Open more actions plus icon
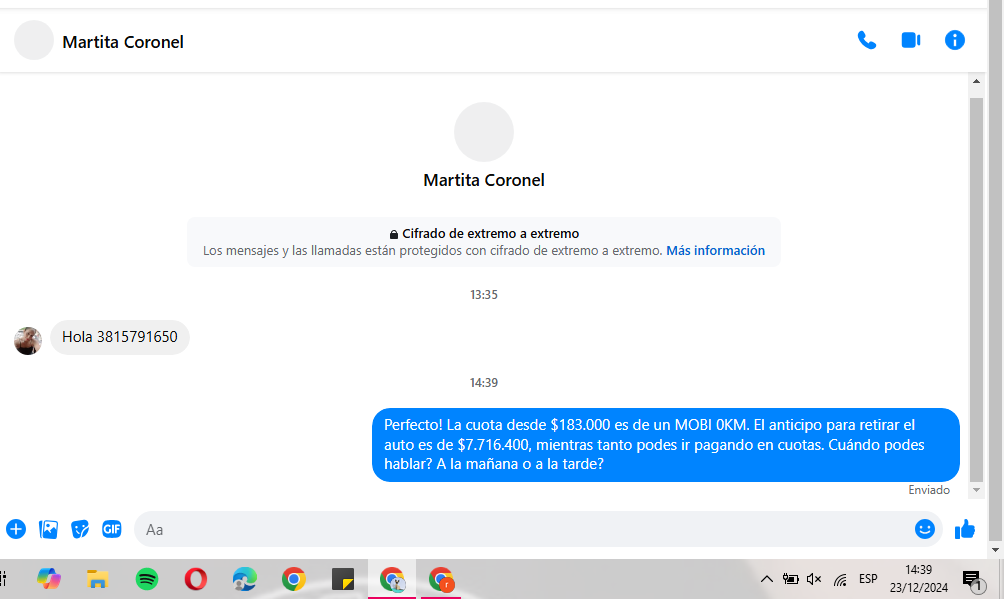 pyautogui.click(x=16, y=529)
